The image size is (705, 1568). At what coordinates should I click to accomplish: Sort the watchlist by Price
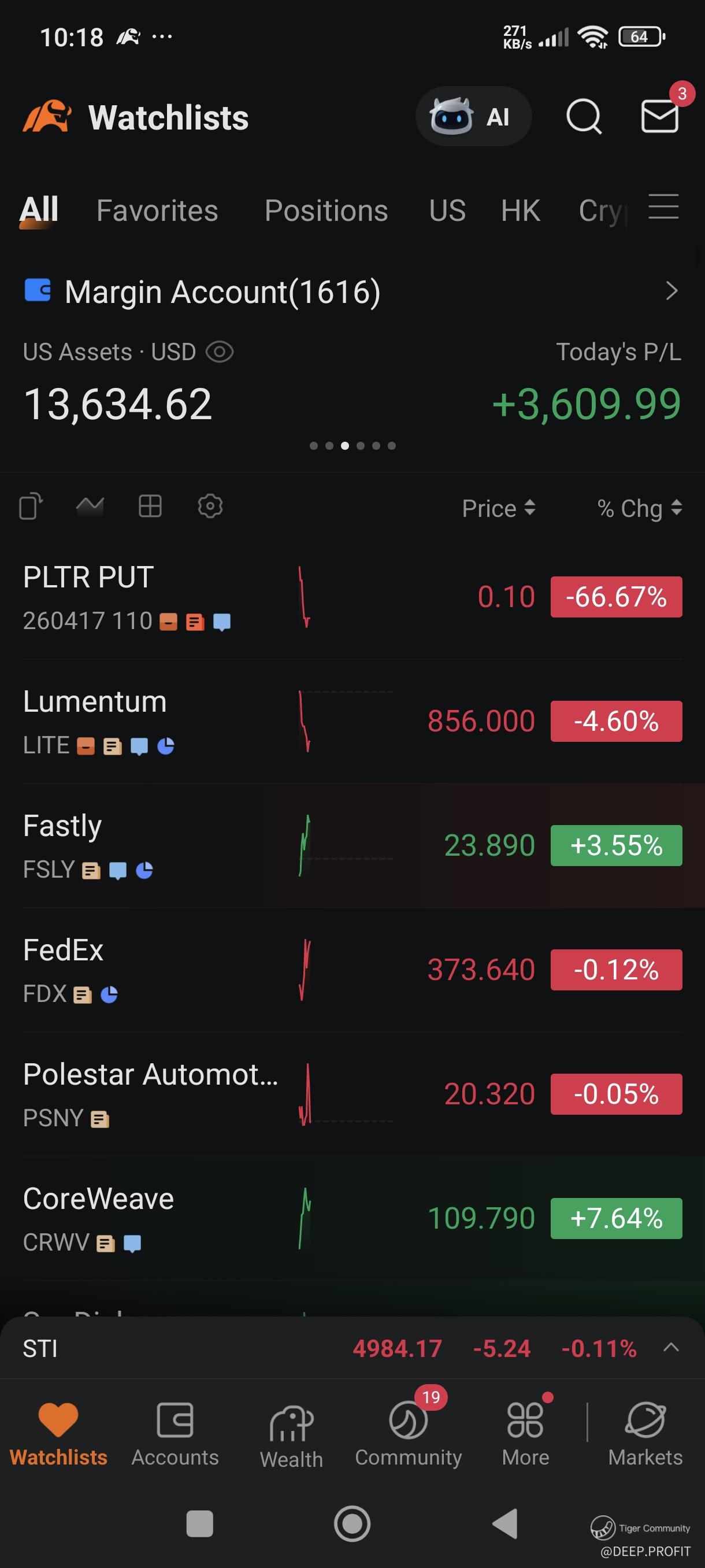498,508
